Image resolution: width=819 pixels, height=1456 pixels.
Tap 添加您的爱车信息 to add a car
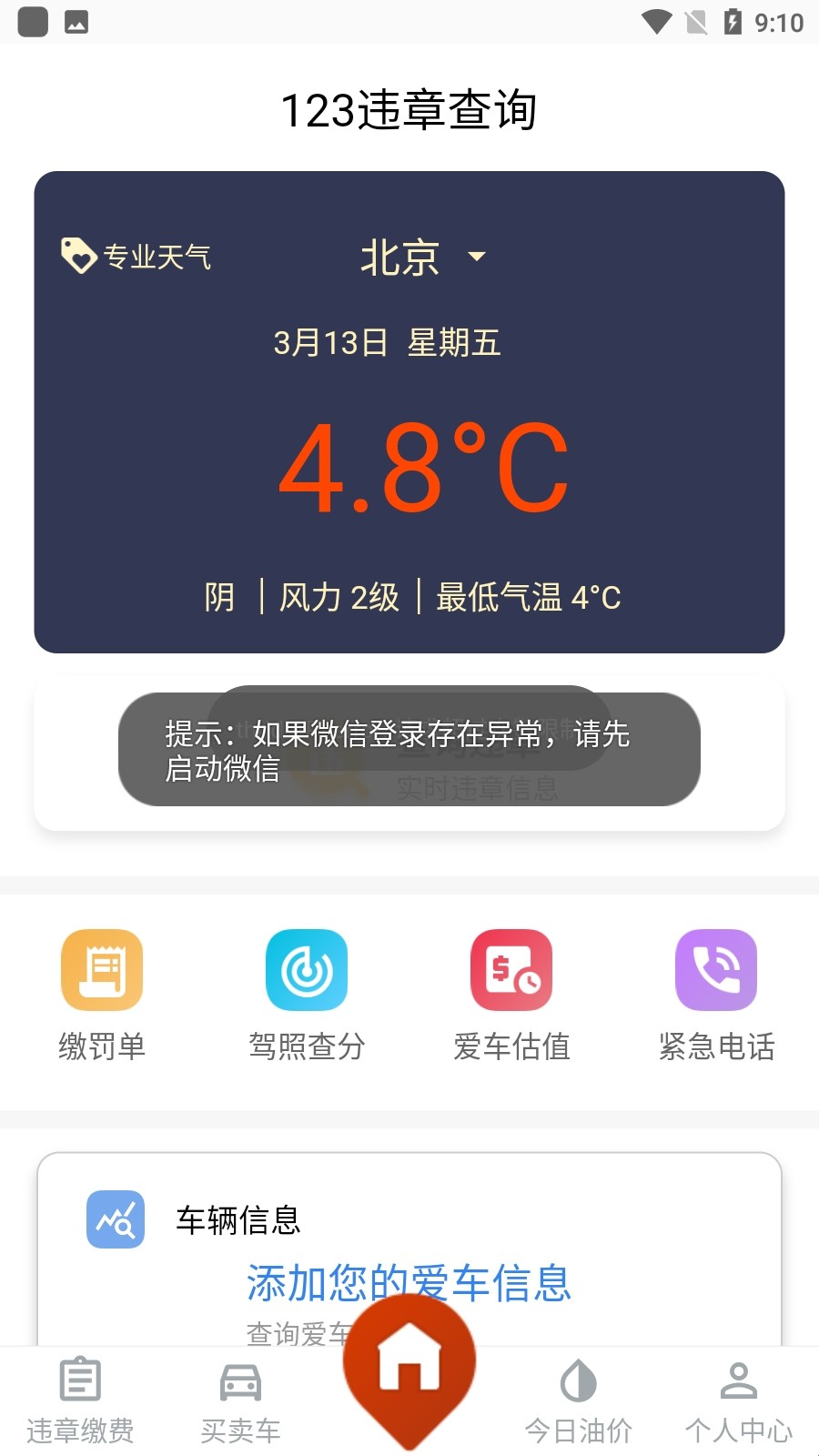(x=409, y=1283)
